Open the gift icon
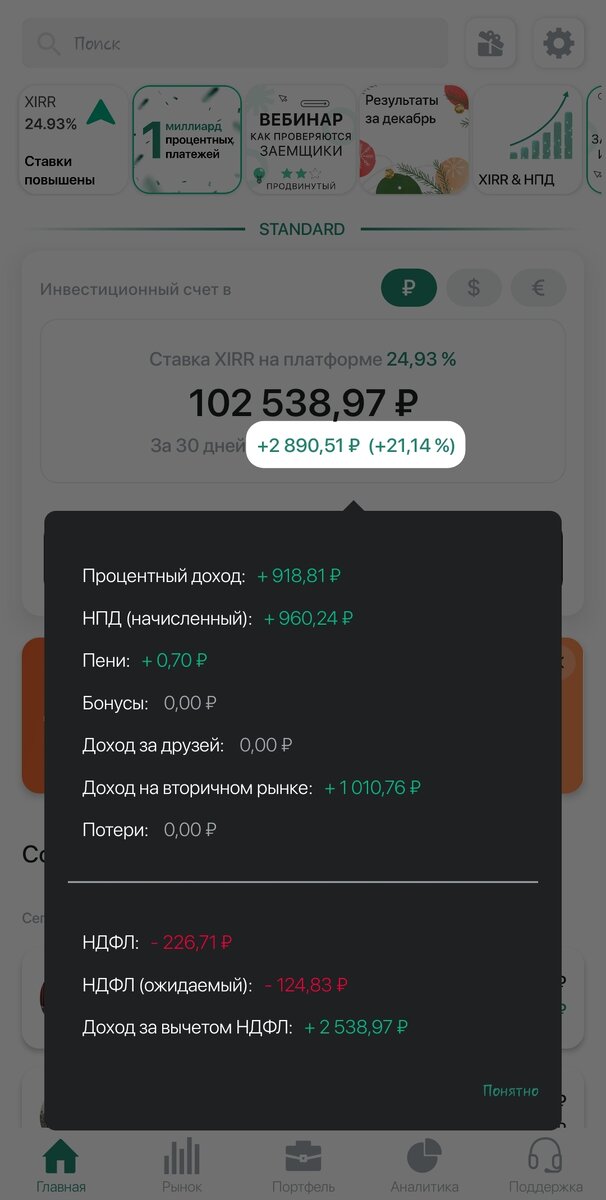The width and height of the screenshot is (606, 1200). click(x=490, y=44)
